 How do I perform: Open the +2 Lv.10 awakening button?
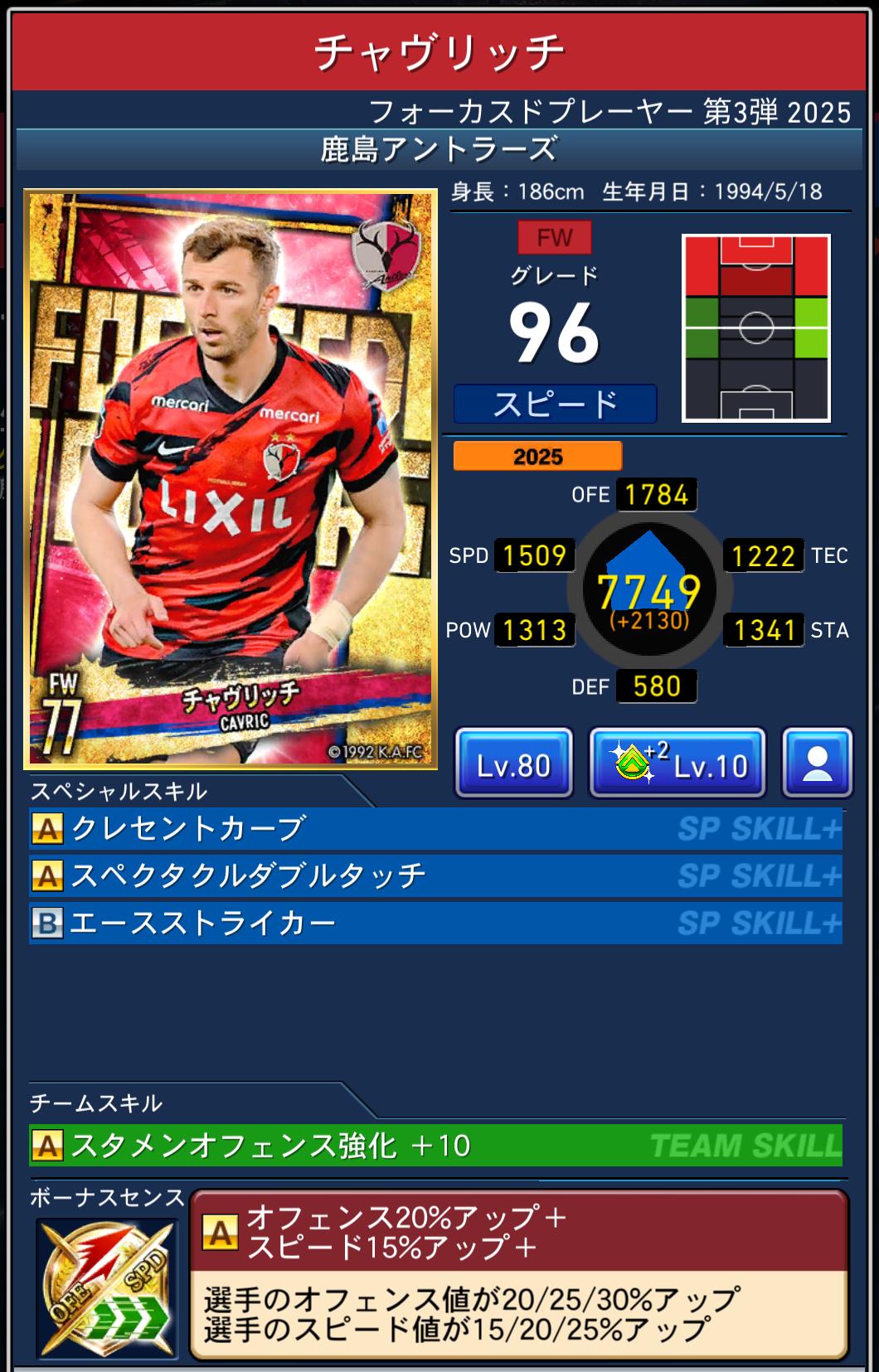click(x=677, y=764)
